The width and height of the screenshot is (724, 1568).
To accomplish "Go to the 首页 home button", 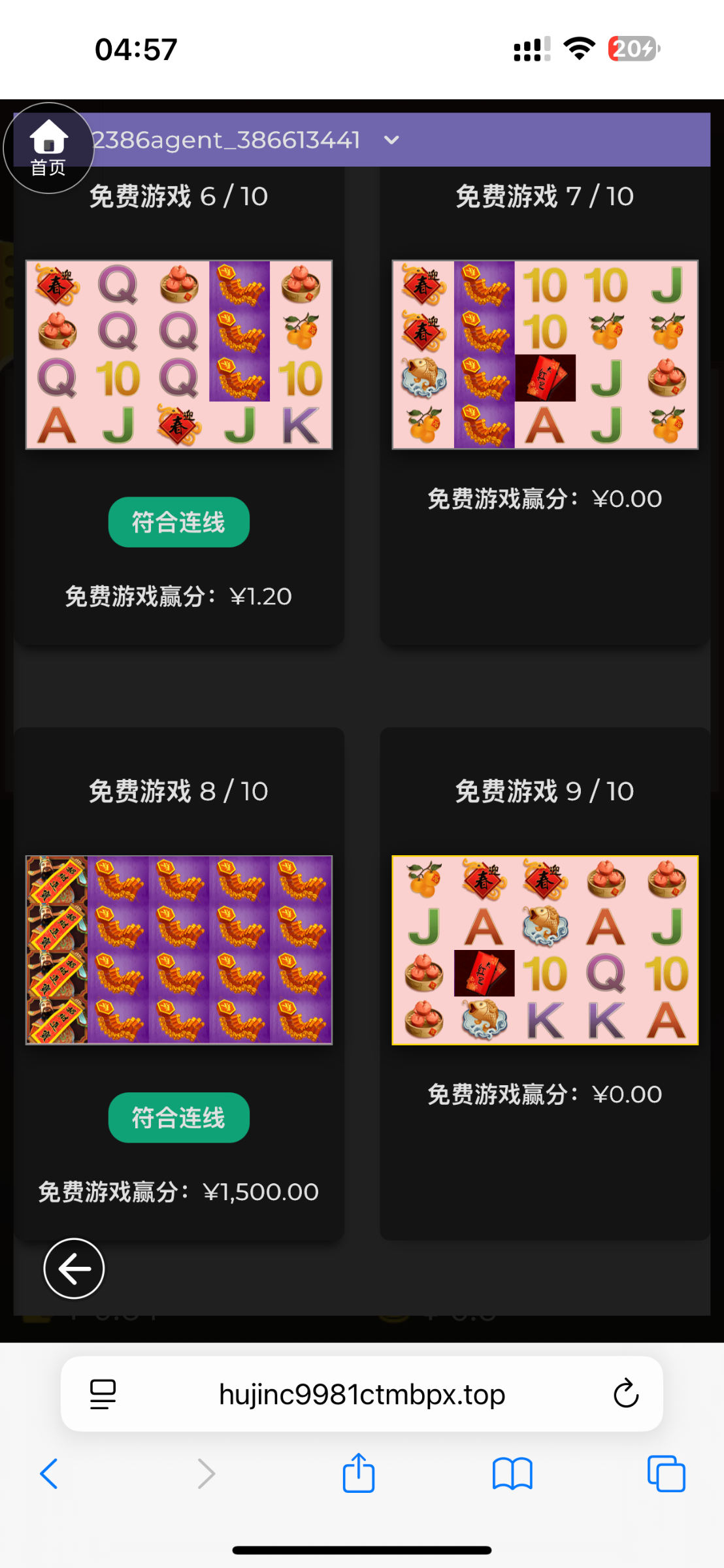I will 48,148.
